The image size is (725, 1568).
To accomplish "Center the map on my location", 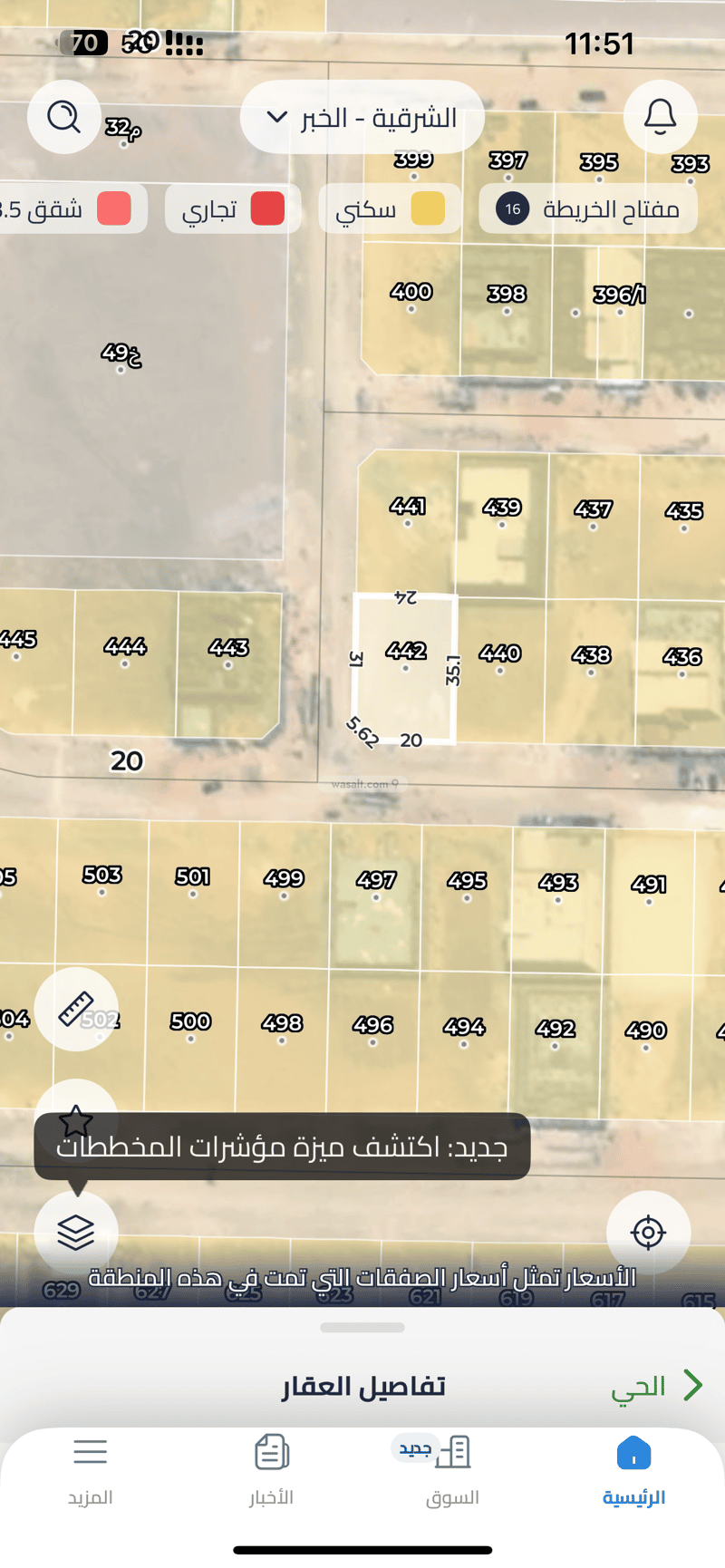I will (x=648, y=1232).
